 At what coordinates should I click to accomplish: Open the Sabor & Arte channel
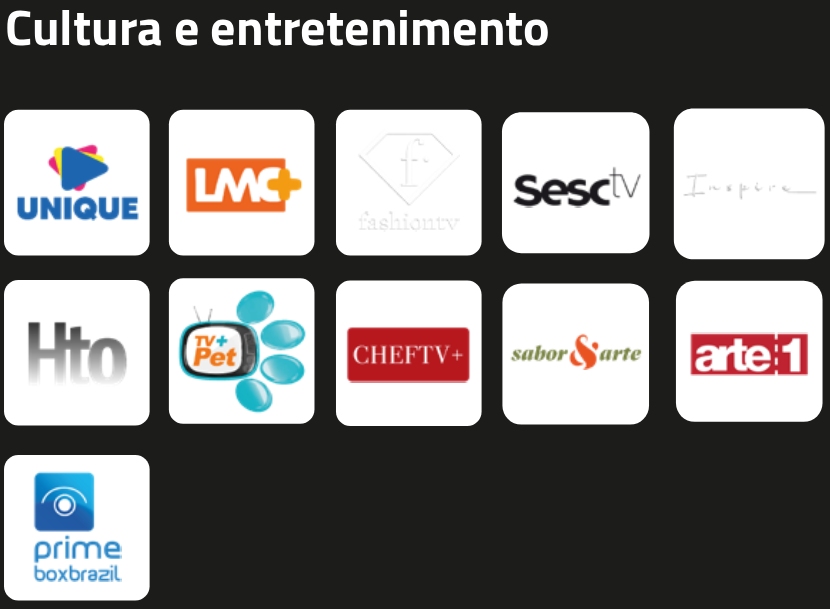coord(575,353)
